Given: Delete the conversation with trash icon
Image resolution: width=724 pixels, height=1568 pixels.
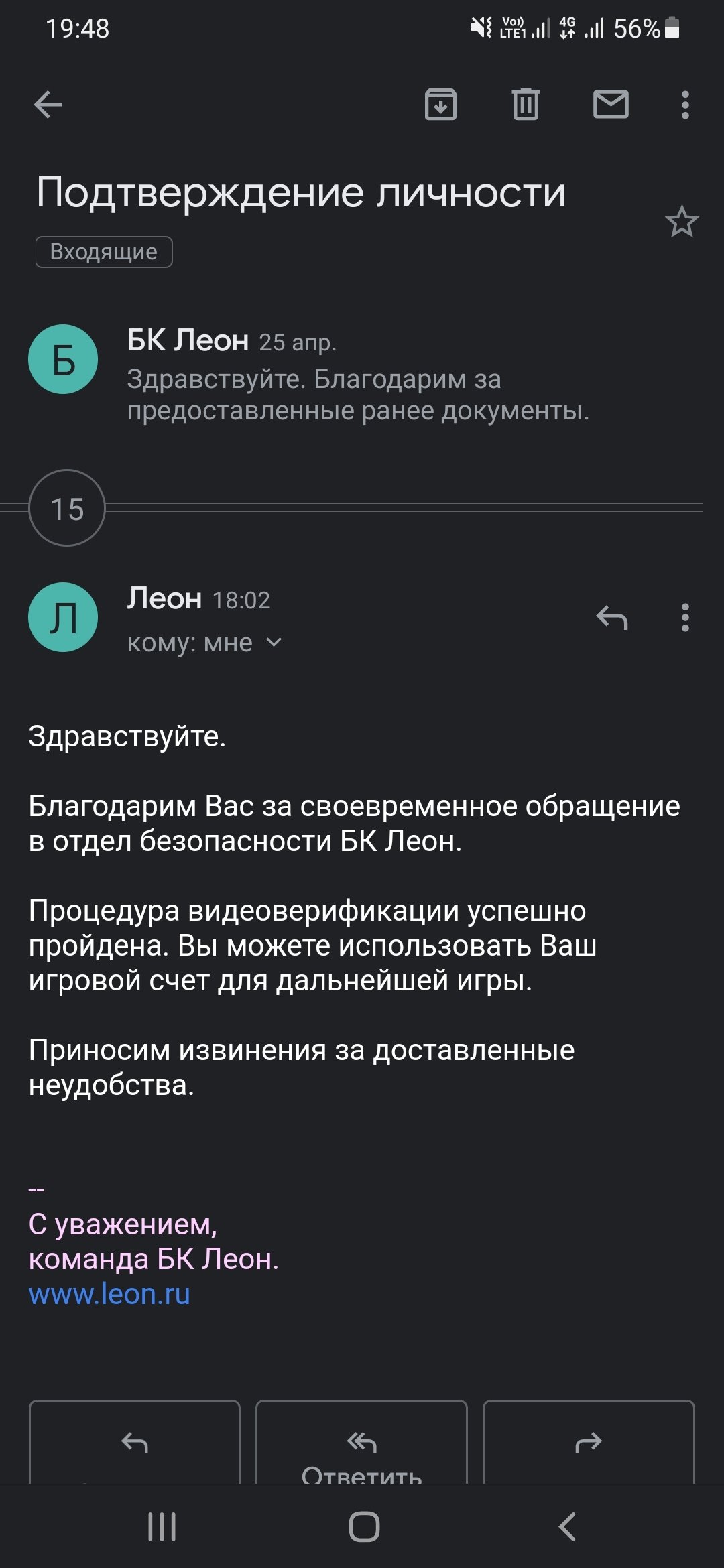Looking at the screenshot, I should [526, 105].
